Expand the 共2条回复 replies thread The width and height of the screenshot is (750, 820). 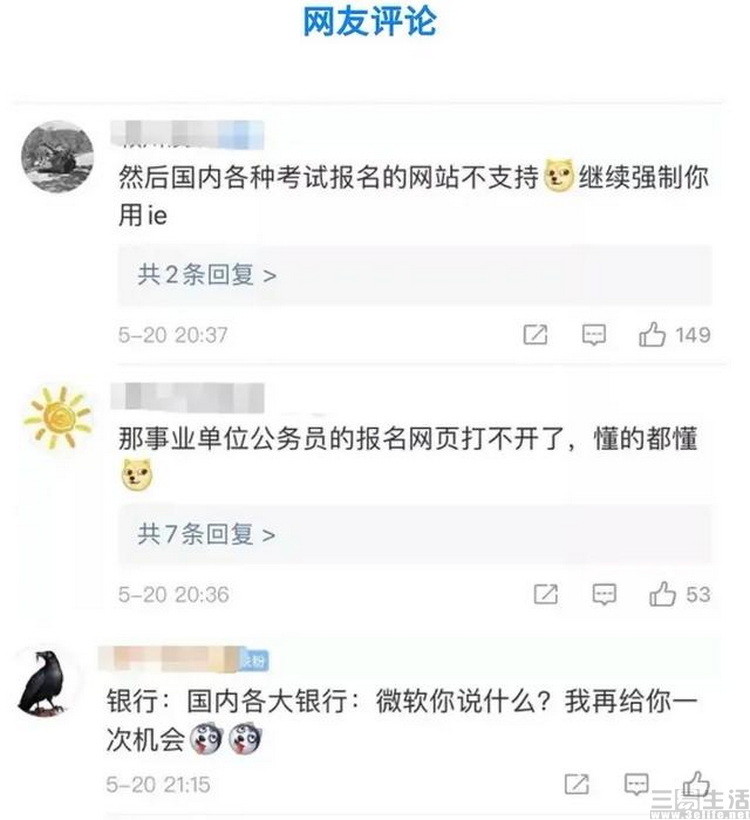pos(207,275)
